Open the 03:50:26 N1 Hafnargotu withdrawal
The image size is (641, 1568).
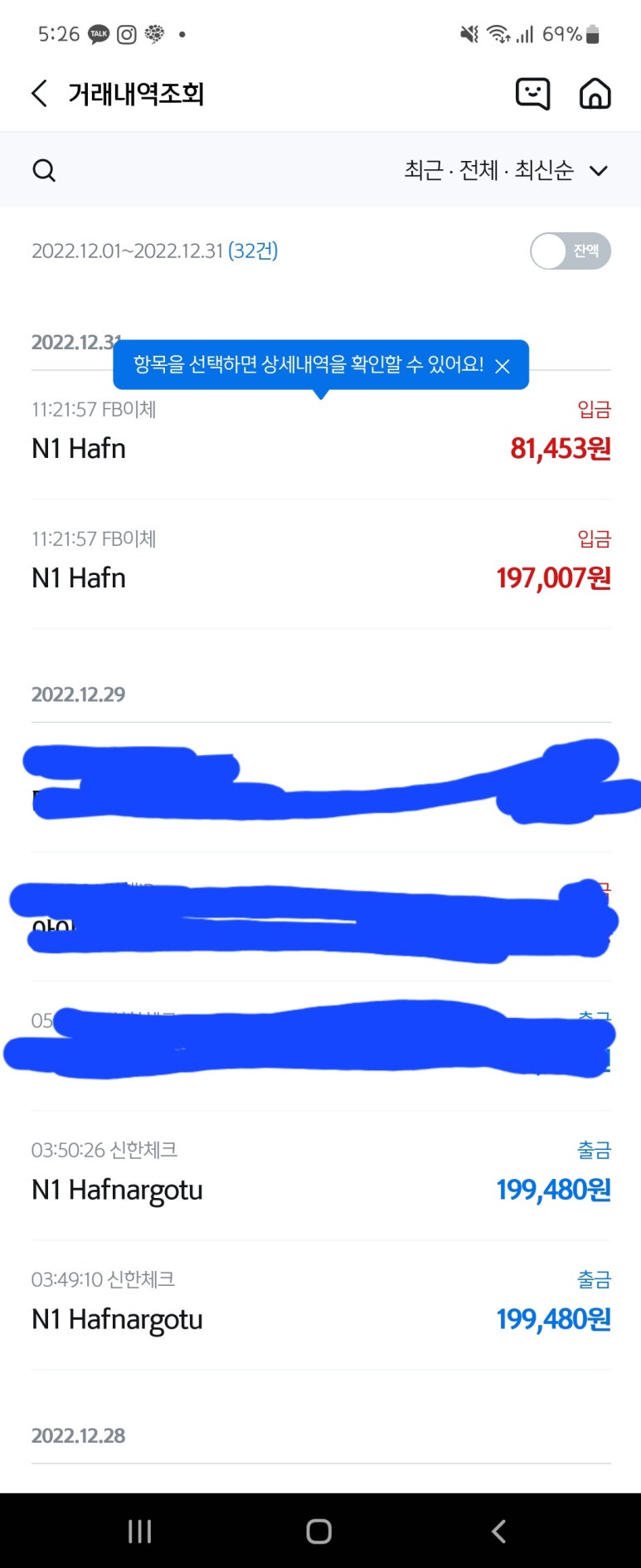(x=321, y=1176)
